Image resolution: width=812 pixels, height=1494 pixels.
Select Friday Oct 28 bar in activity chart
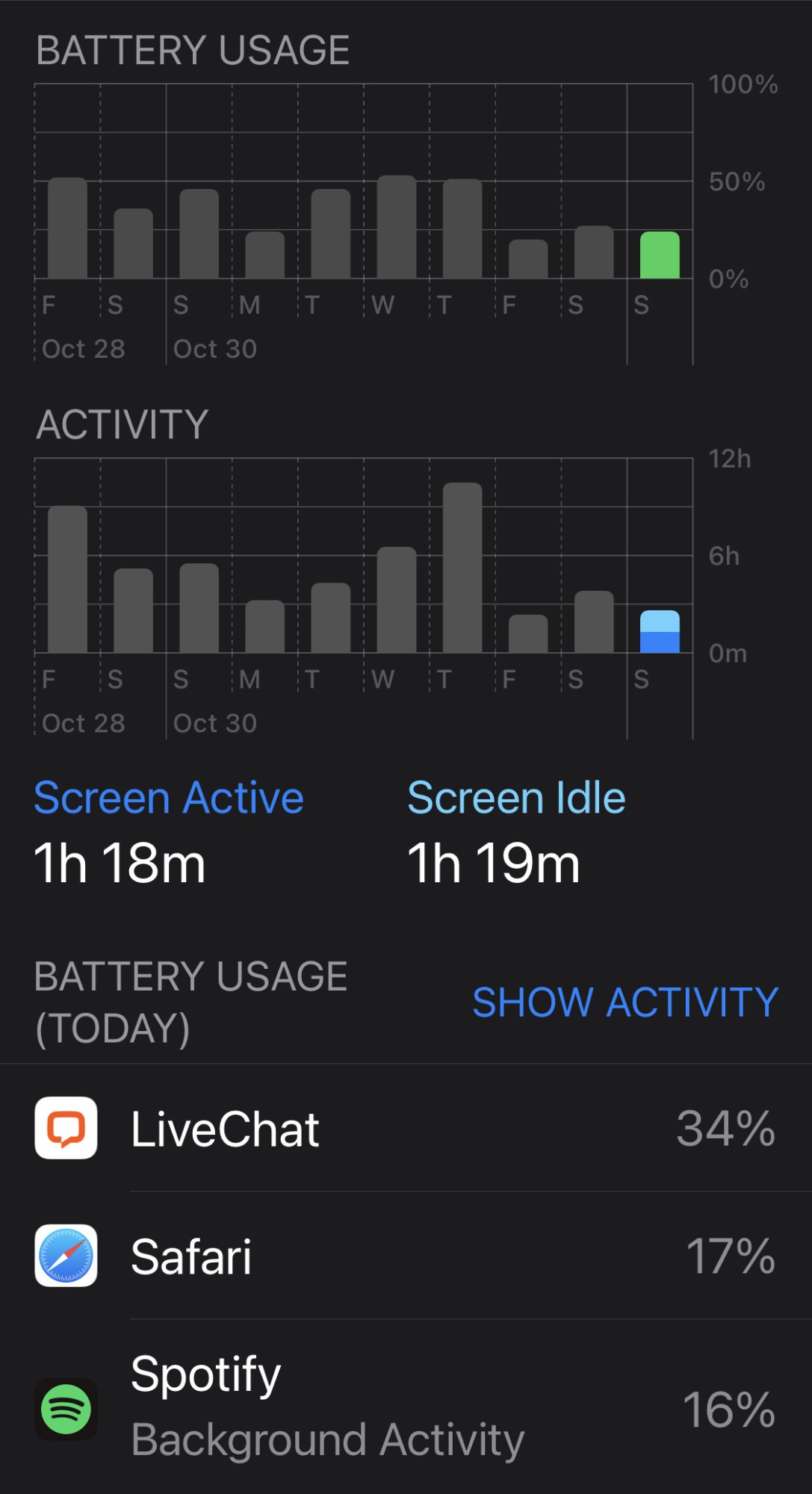click(x=67, y=580)
